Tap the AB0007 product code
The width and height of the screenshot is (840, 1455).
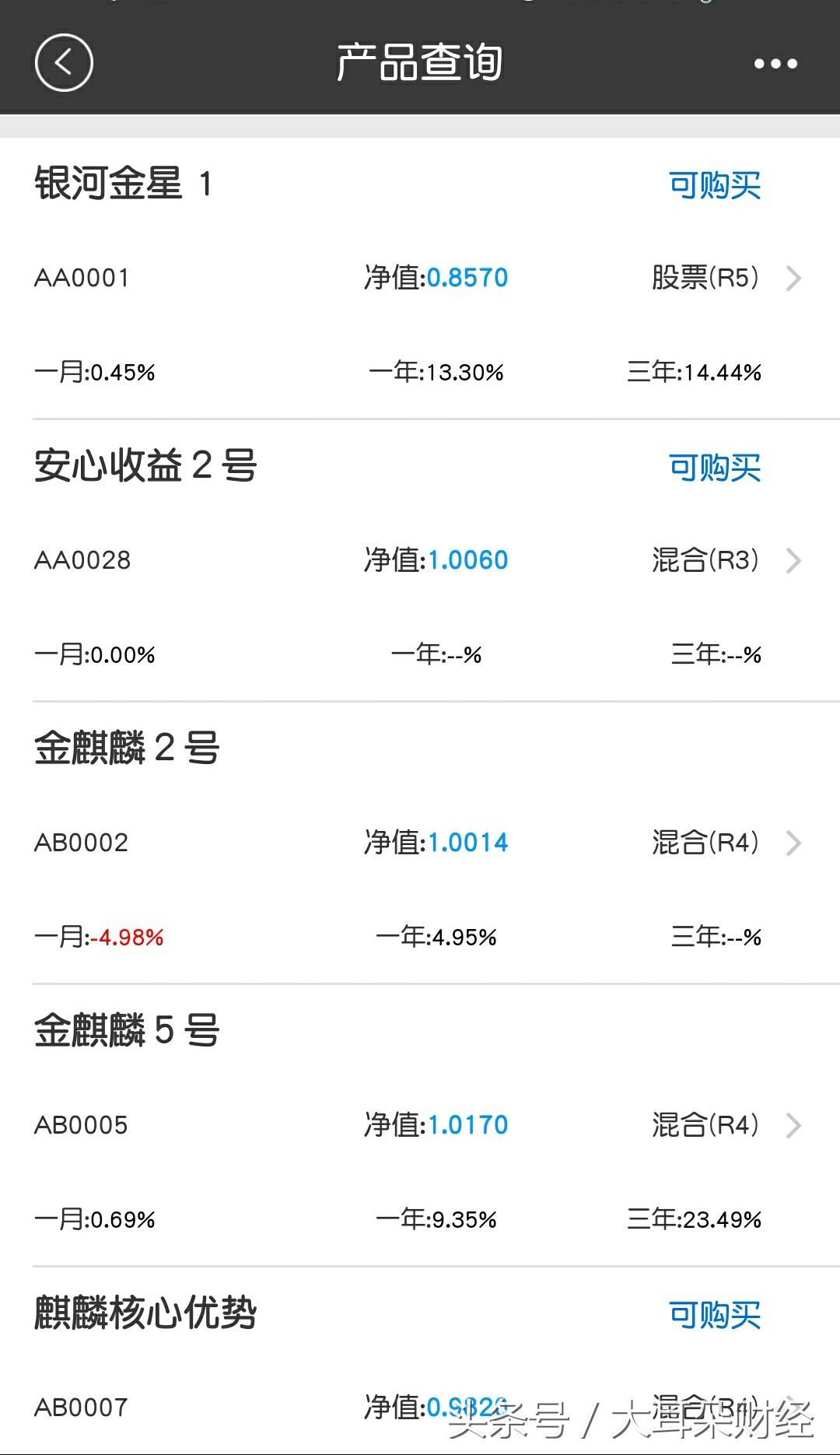[x=80, y=1408]
